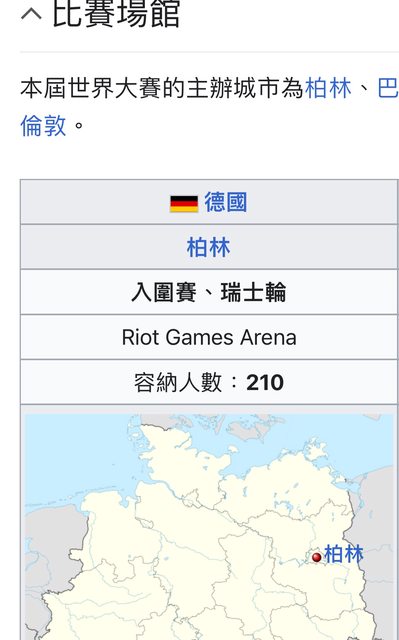Screen dimensions: 399x640
Task: Open the 柏林 label on the map
Action: click(x=343, y=554)
